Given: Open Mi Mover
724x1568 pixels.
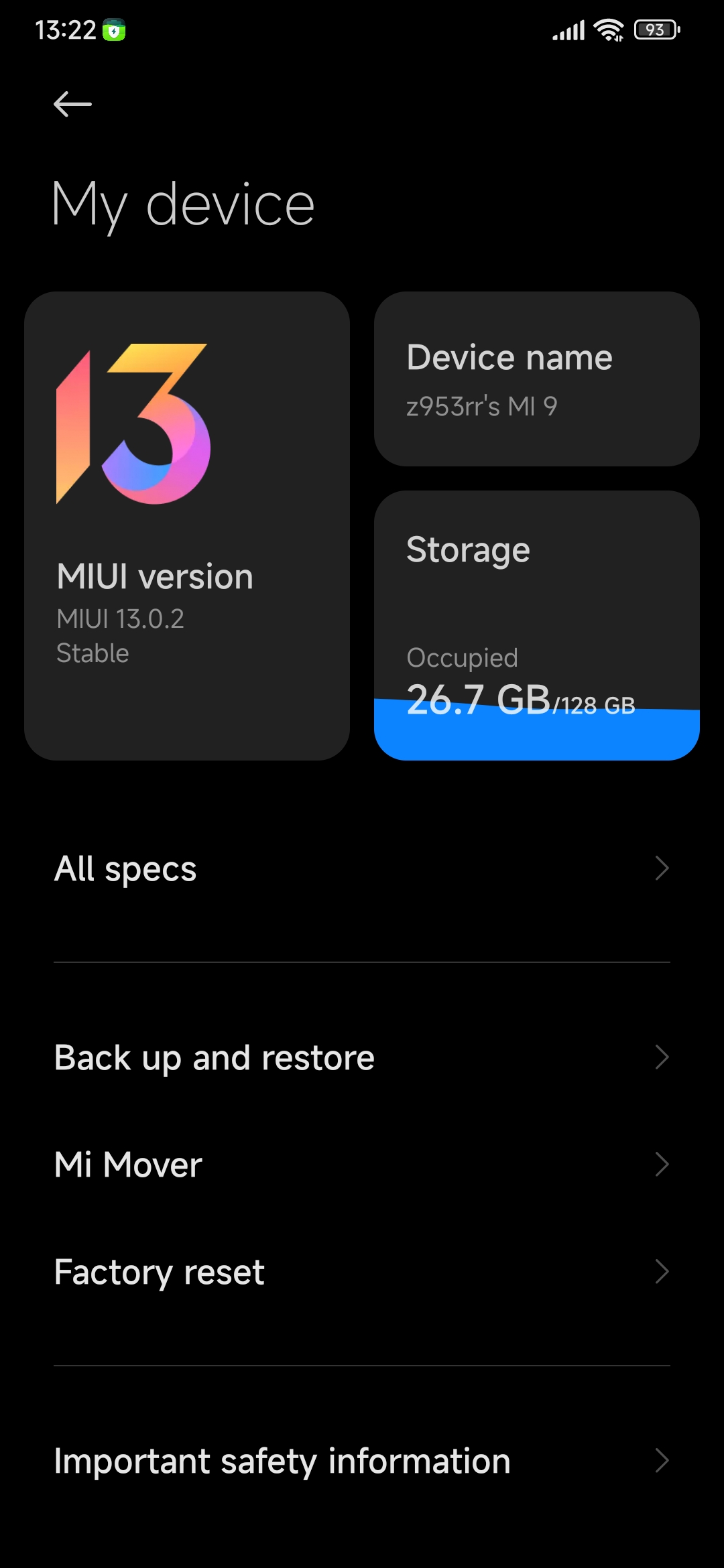Looking at the screenshot, I should (x=362, y=1165).
